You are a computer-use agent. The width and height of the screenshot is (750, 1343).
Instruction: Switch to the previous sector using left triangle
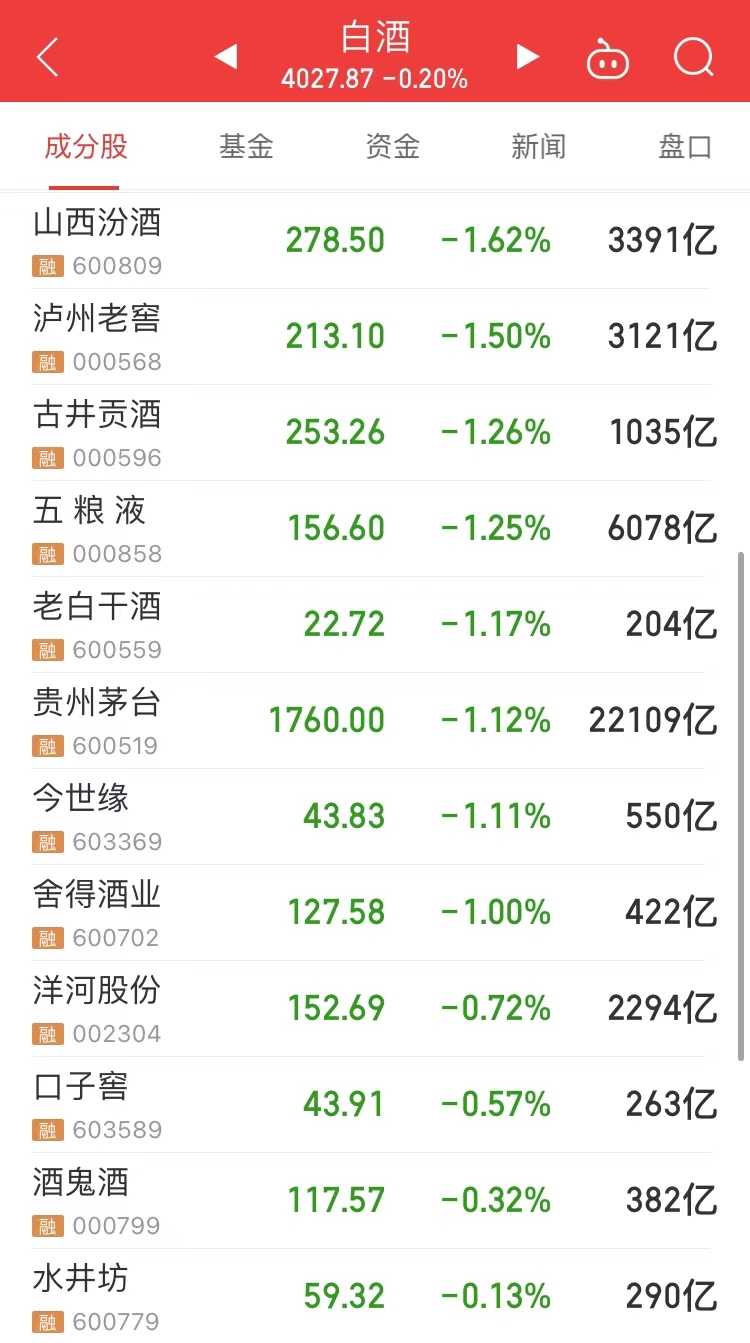click(226, 57)
